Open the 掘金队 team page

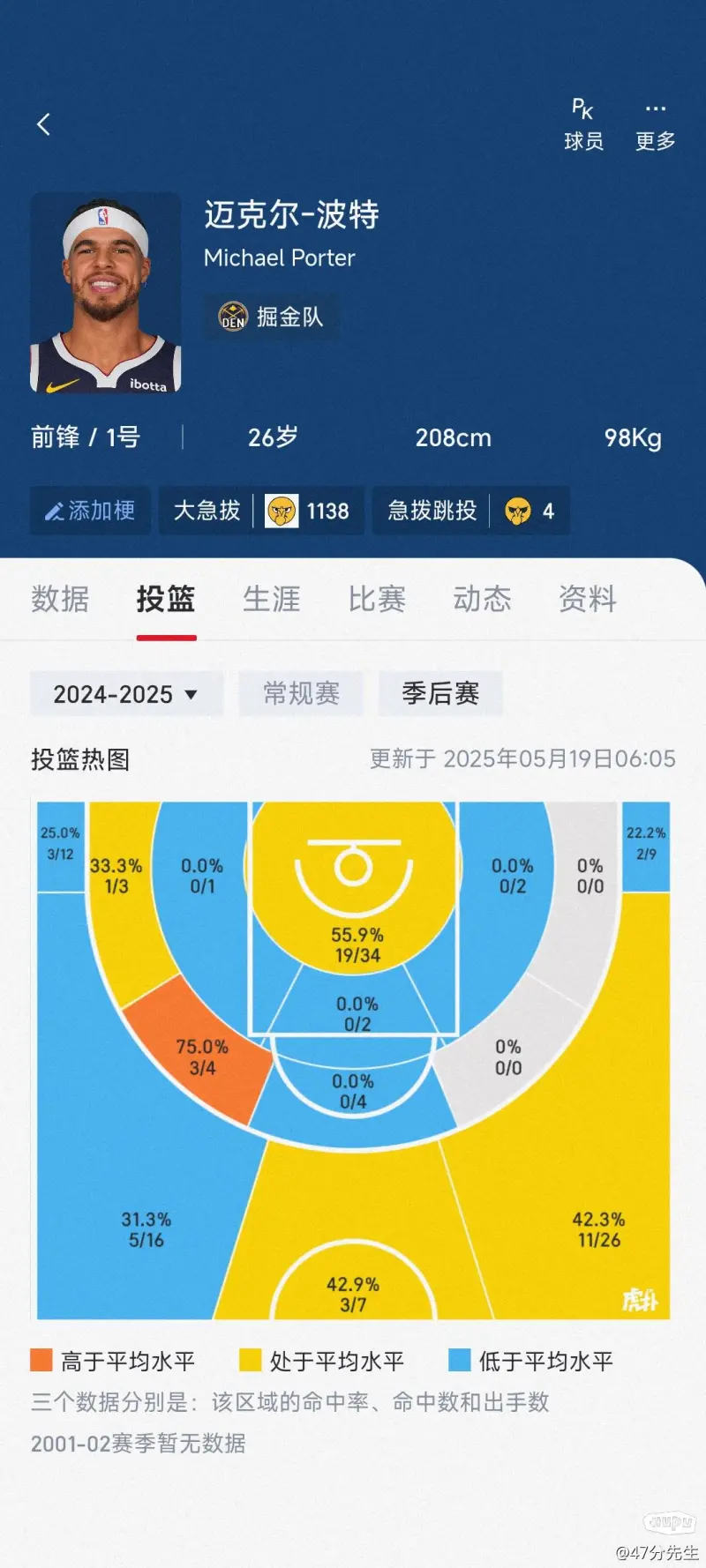pos(271,317)
